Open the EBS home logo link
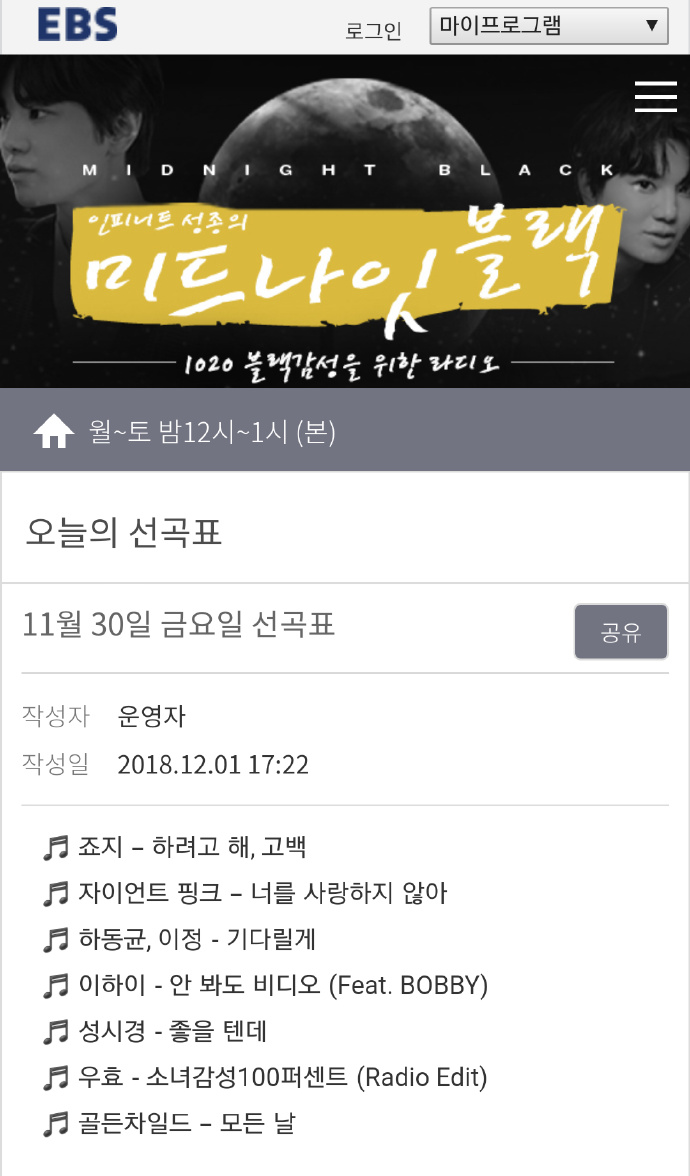 [78, 25]
